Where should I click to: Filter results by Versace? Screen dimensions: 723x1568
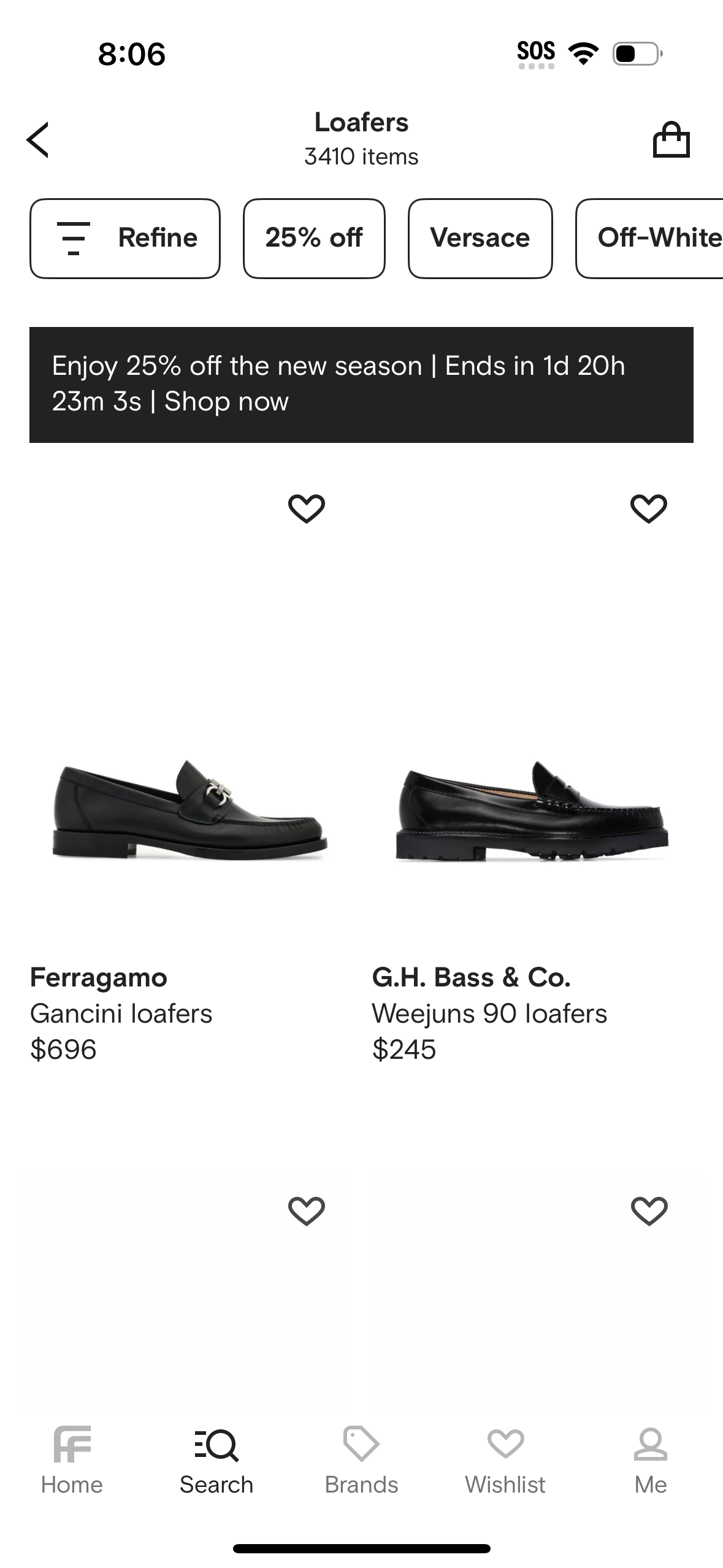[480, 238]
